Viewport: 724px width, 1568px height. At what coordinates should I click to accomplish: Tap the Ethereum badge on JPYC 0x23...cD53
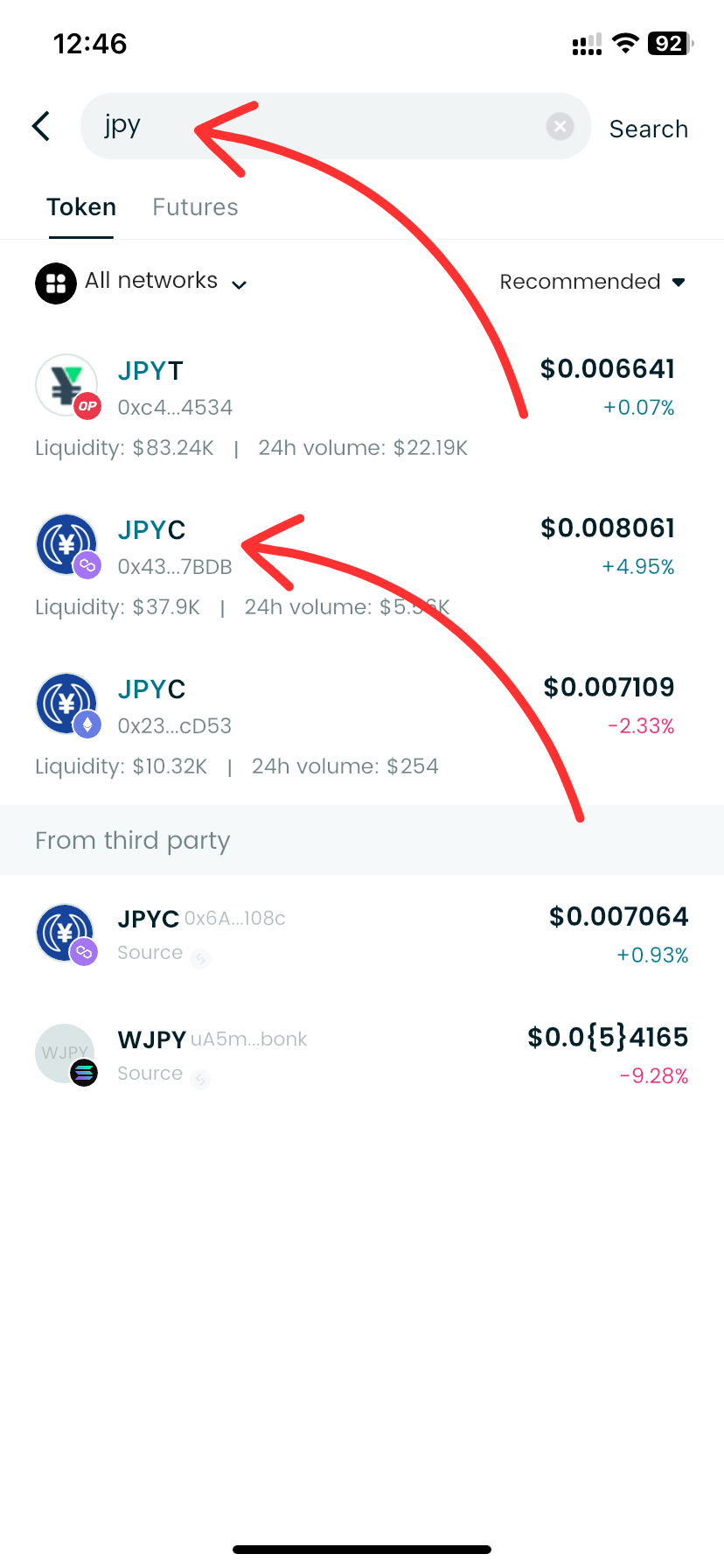(x=87, y=724)
